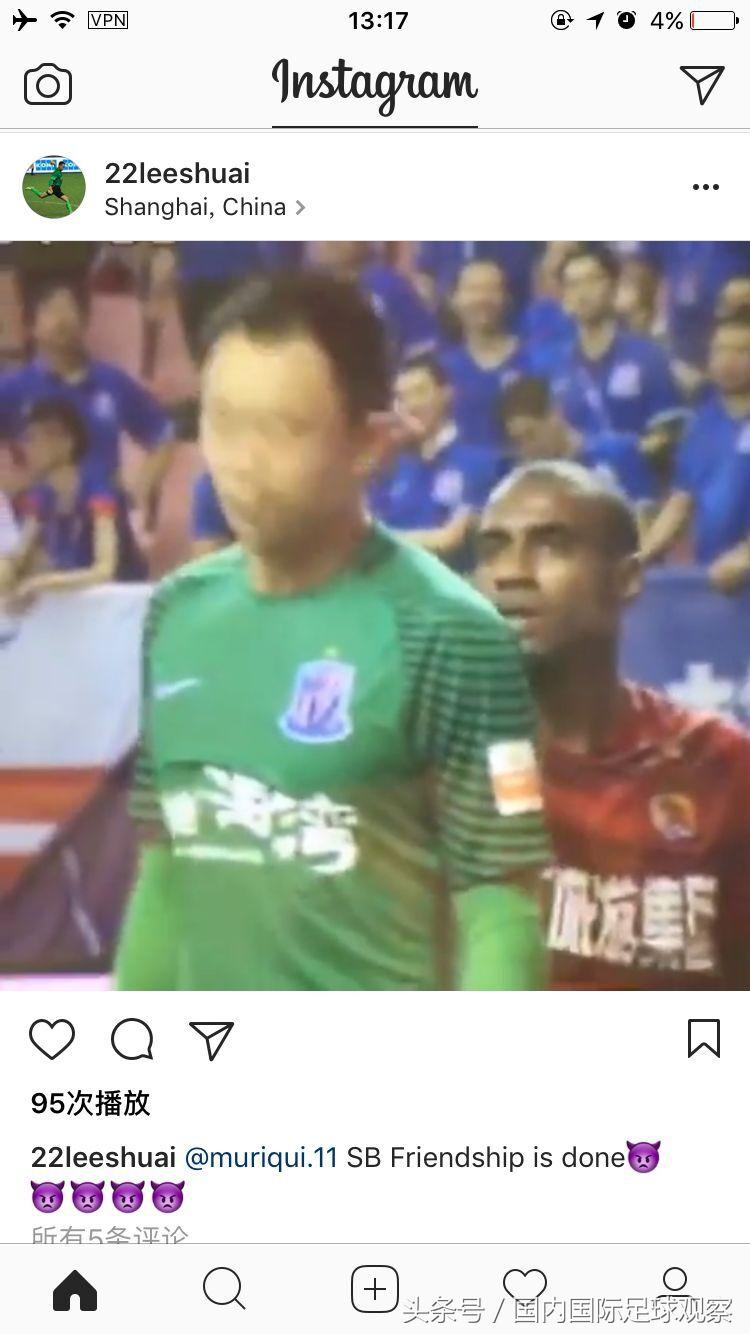The image size is (750, 1334).
Task: Bookmark this post
Action: tap(703, 1038)
